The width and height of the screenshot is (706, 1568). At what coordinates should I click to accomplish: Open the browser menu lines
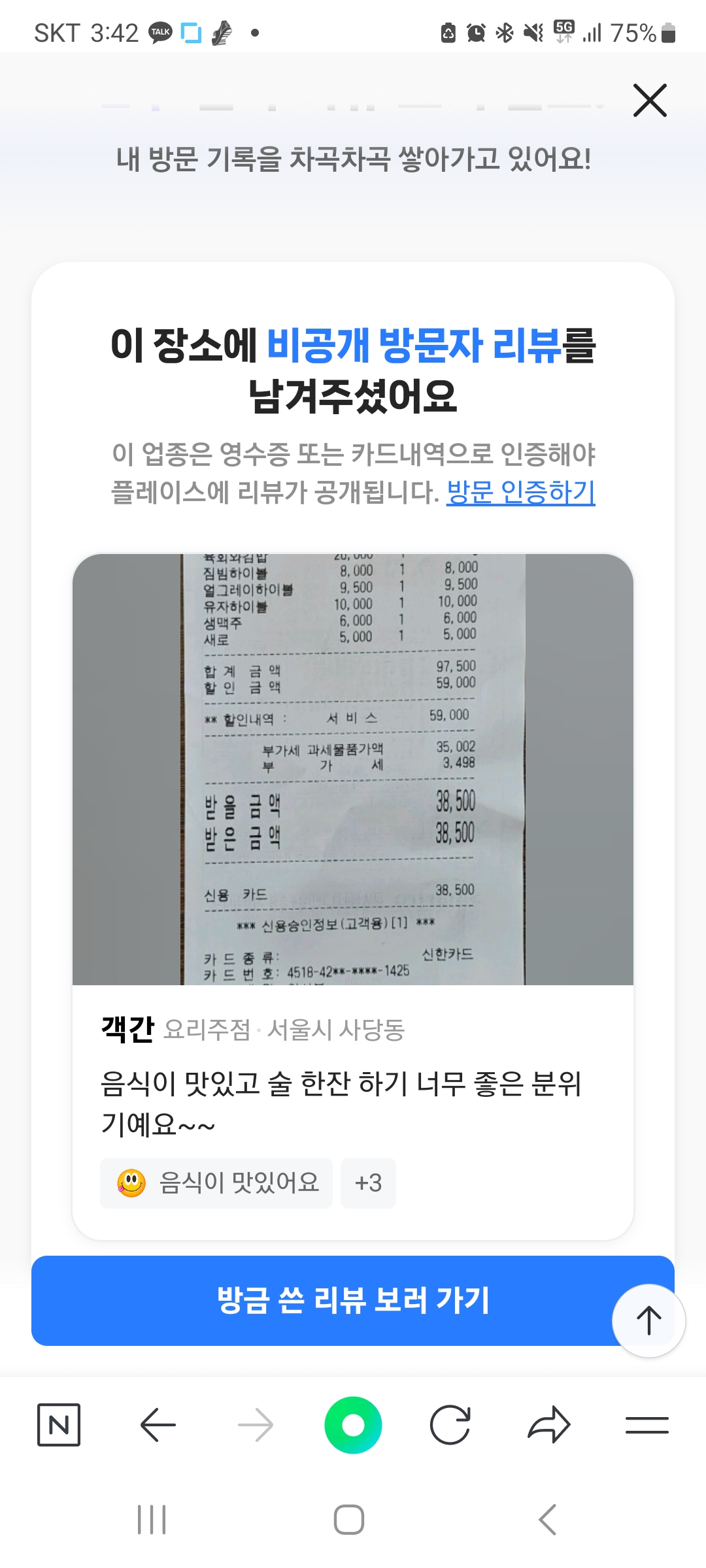pyautogui.click(x=647, y=1424)
